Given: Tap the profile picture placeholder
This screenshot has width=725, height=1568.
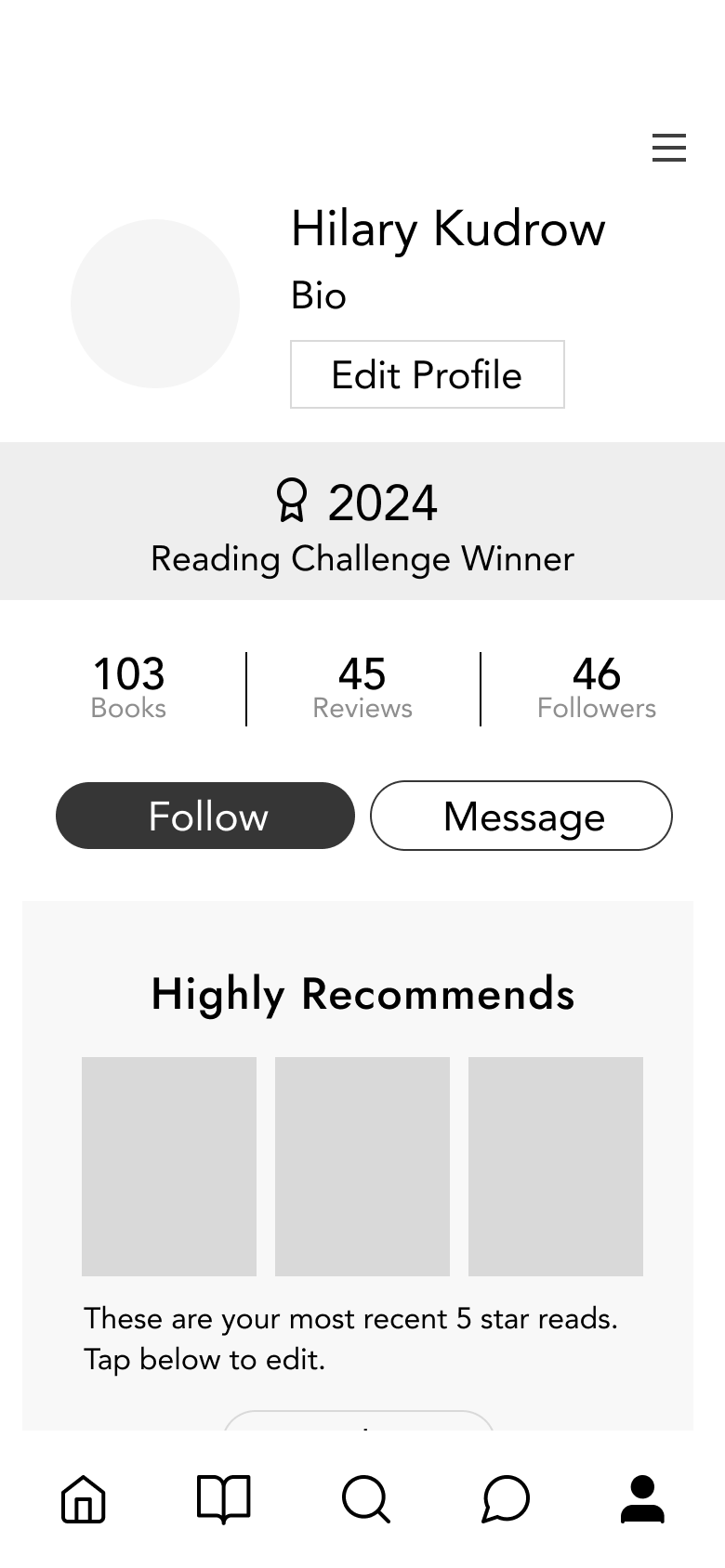Looking at the screenshot, I should tap(155, 304).
